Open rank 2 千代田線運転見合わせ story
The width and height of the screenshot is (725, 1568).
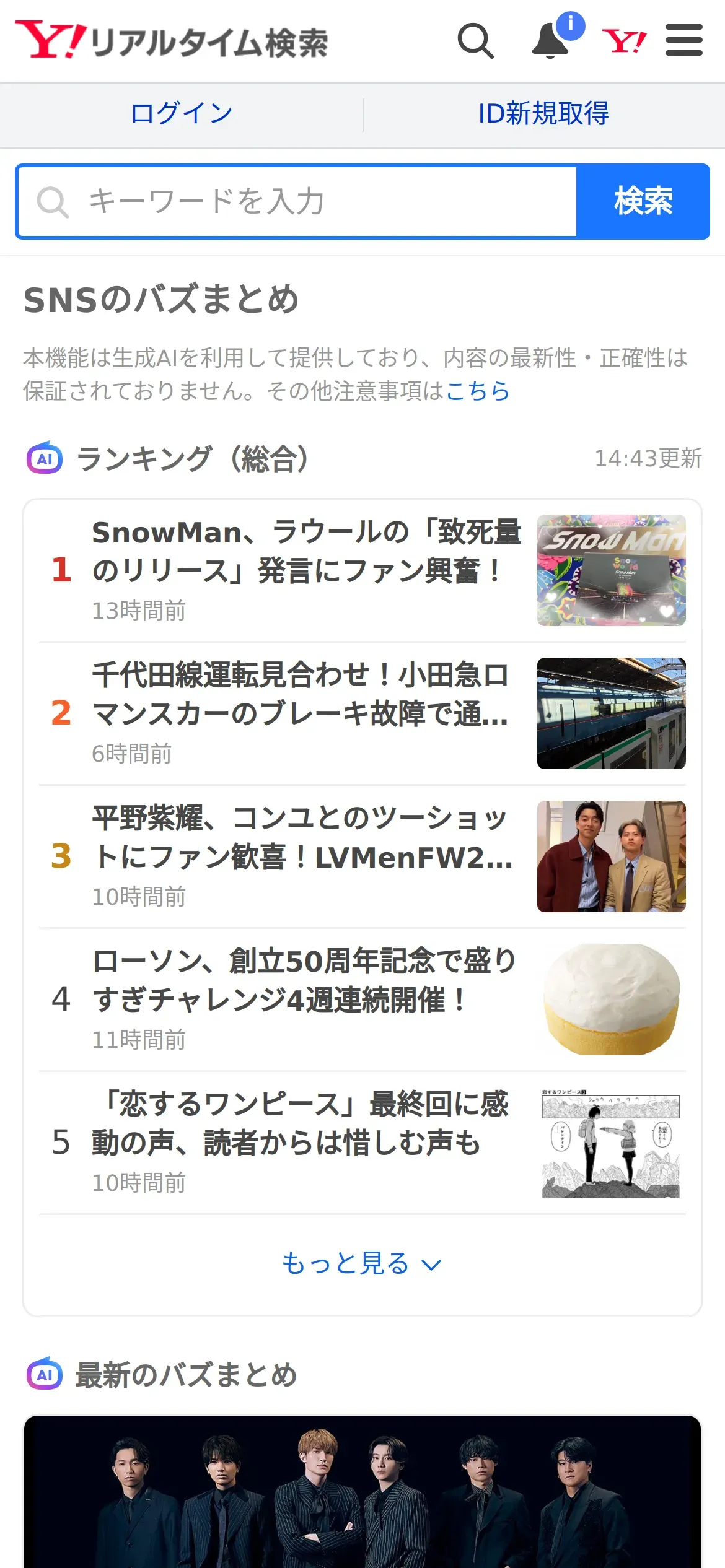click(300, 695)
